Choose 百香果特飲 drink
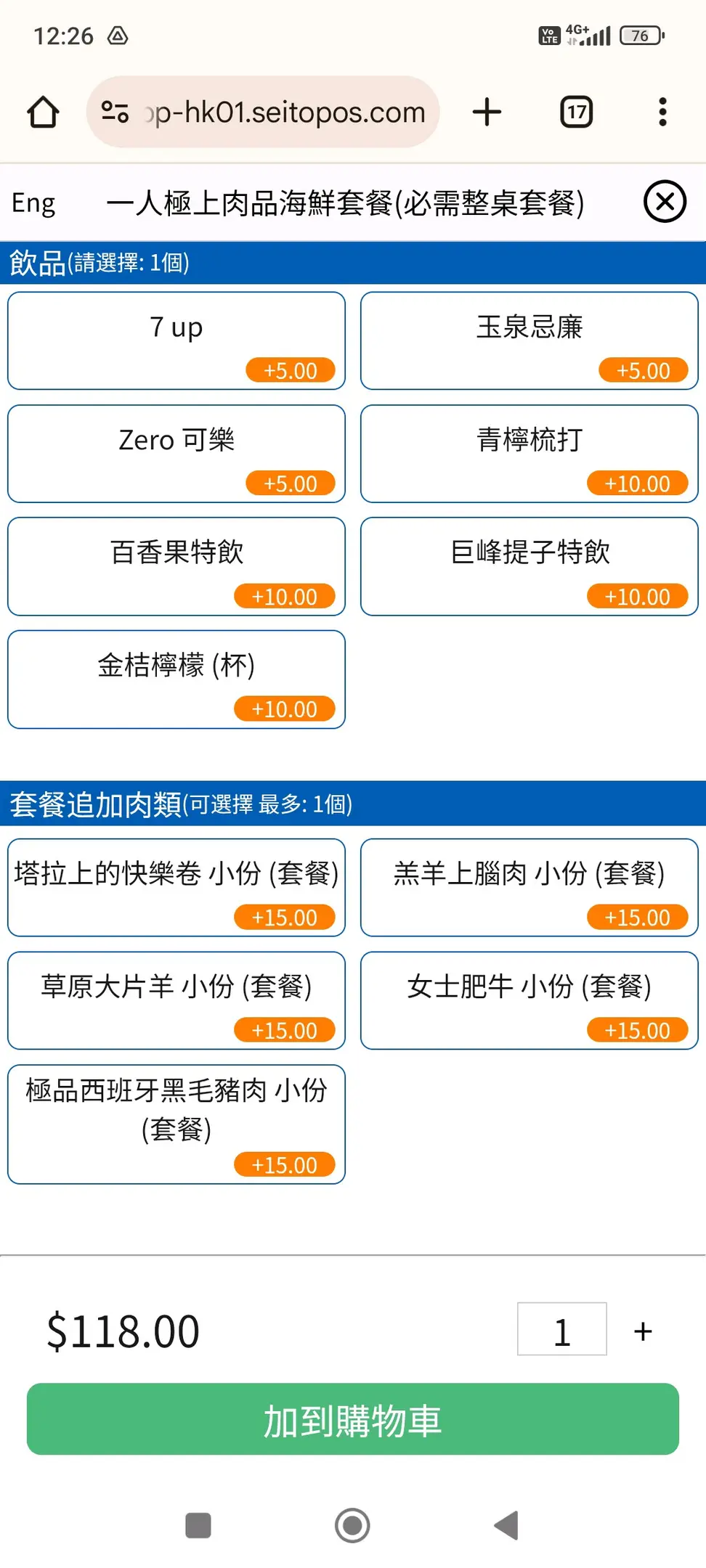Image resolution: width=706 pixels, height=1568 pixels. coord(176,566)
